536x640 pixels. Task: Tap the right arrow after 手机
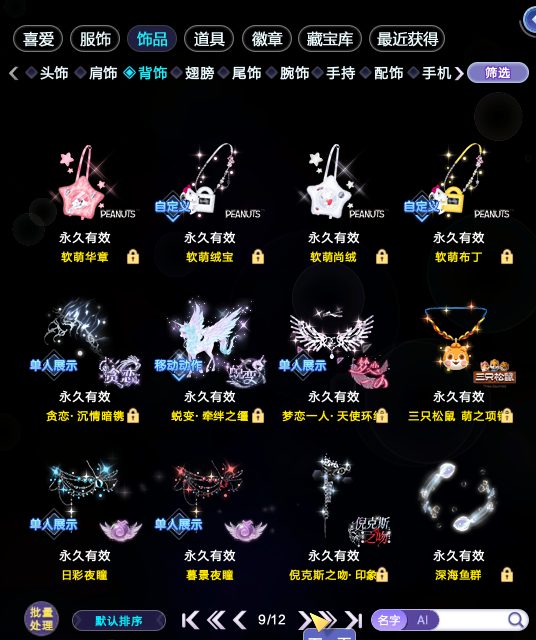pos(459,73)
